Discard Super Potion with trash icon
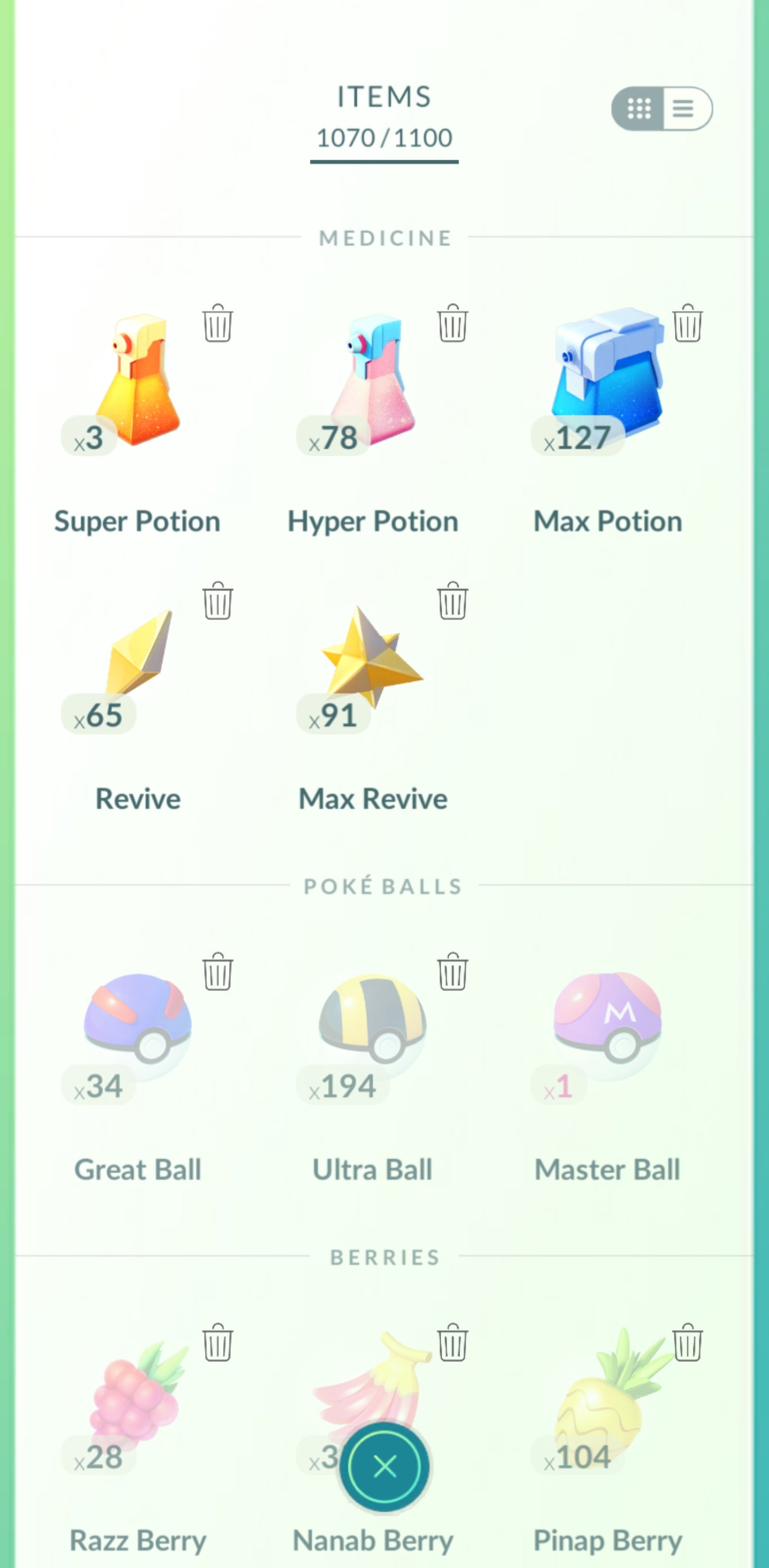 pyautogui.click(x=217, y=324)
